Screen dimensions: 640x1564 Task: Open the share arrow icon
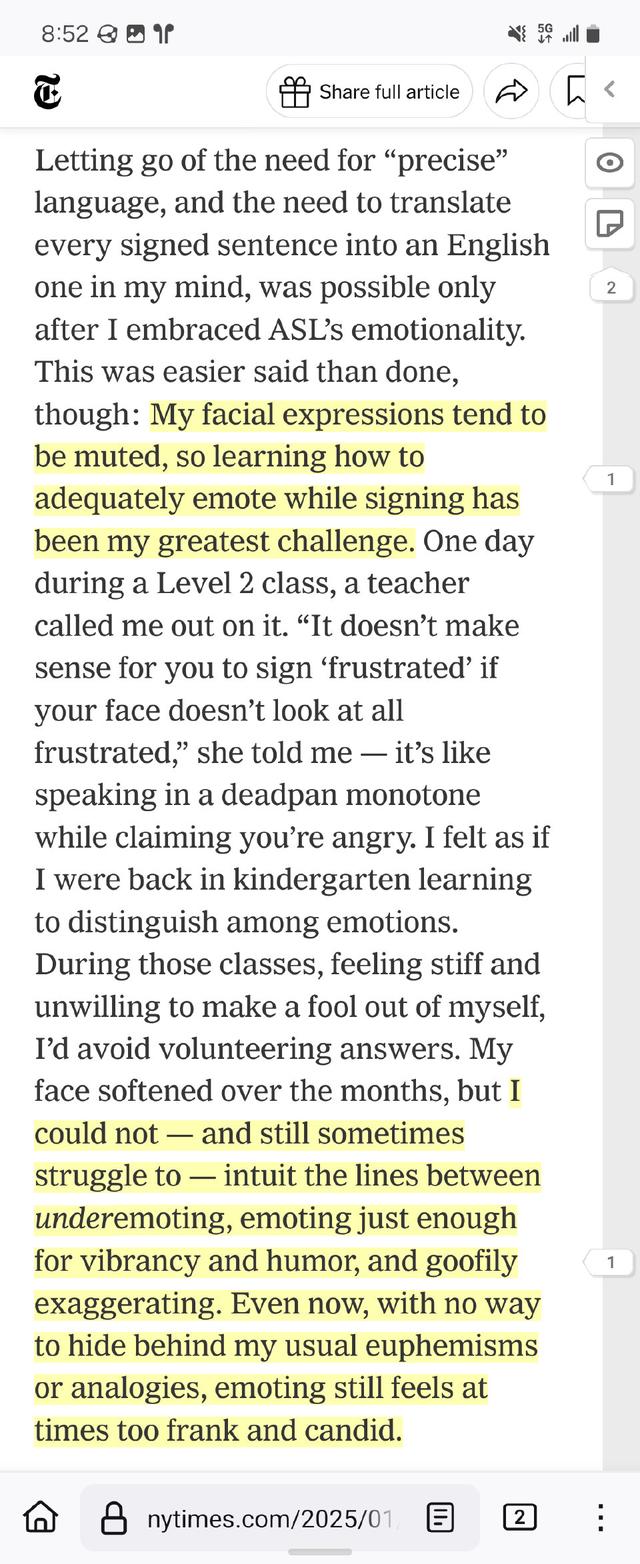511,92
